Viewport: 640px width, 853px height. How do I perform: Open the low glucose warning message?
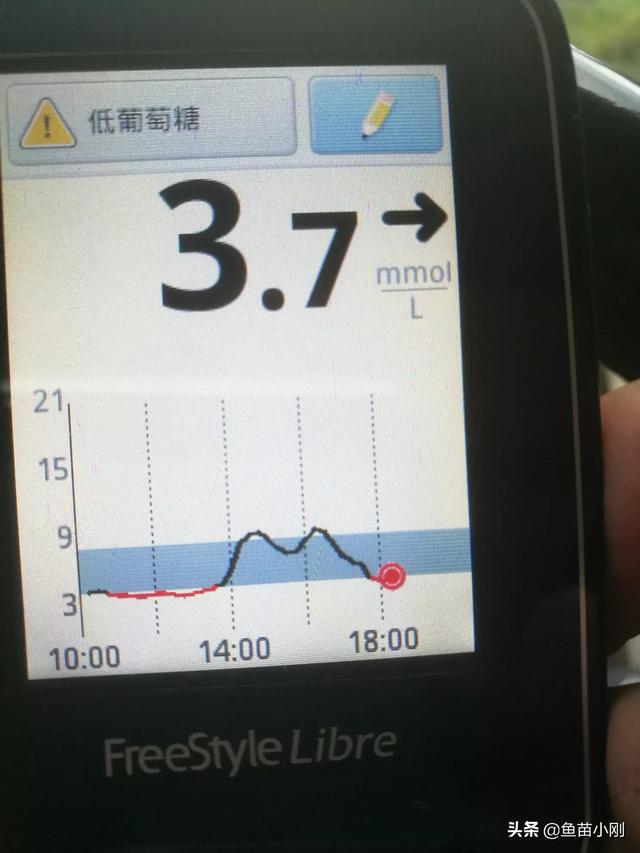152,122
